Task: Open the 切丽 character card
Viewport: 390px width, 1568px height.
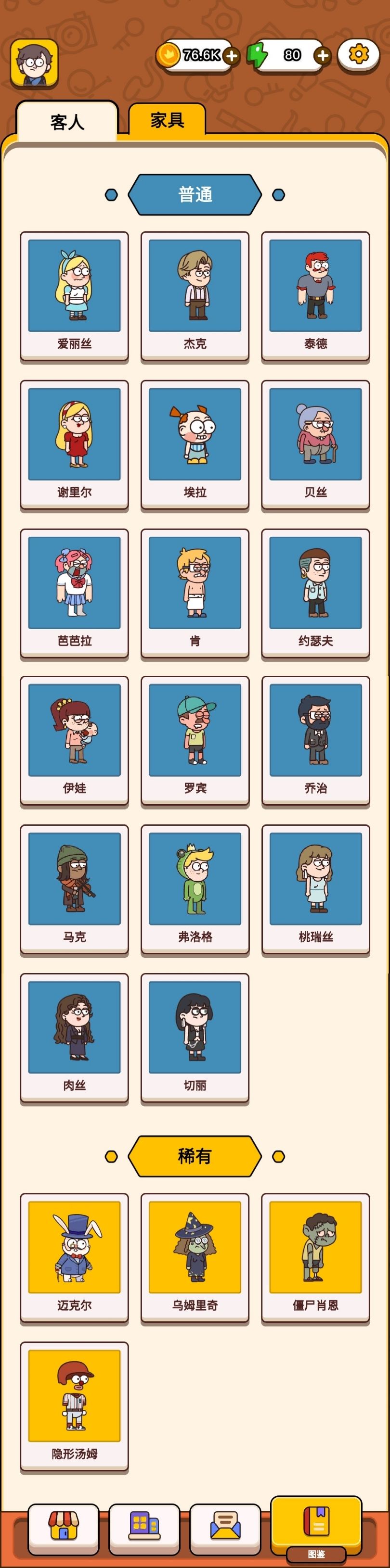Action: (x=195, y=1038)
